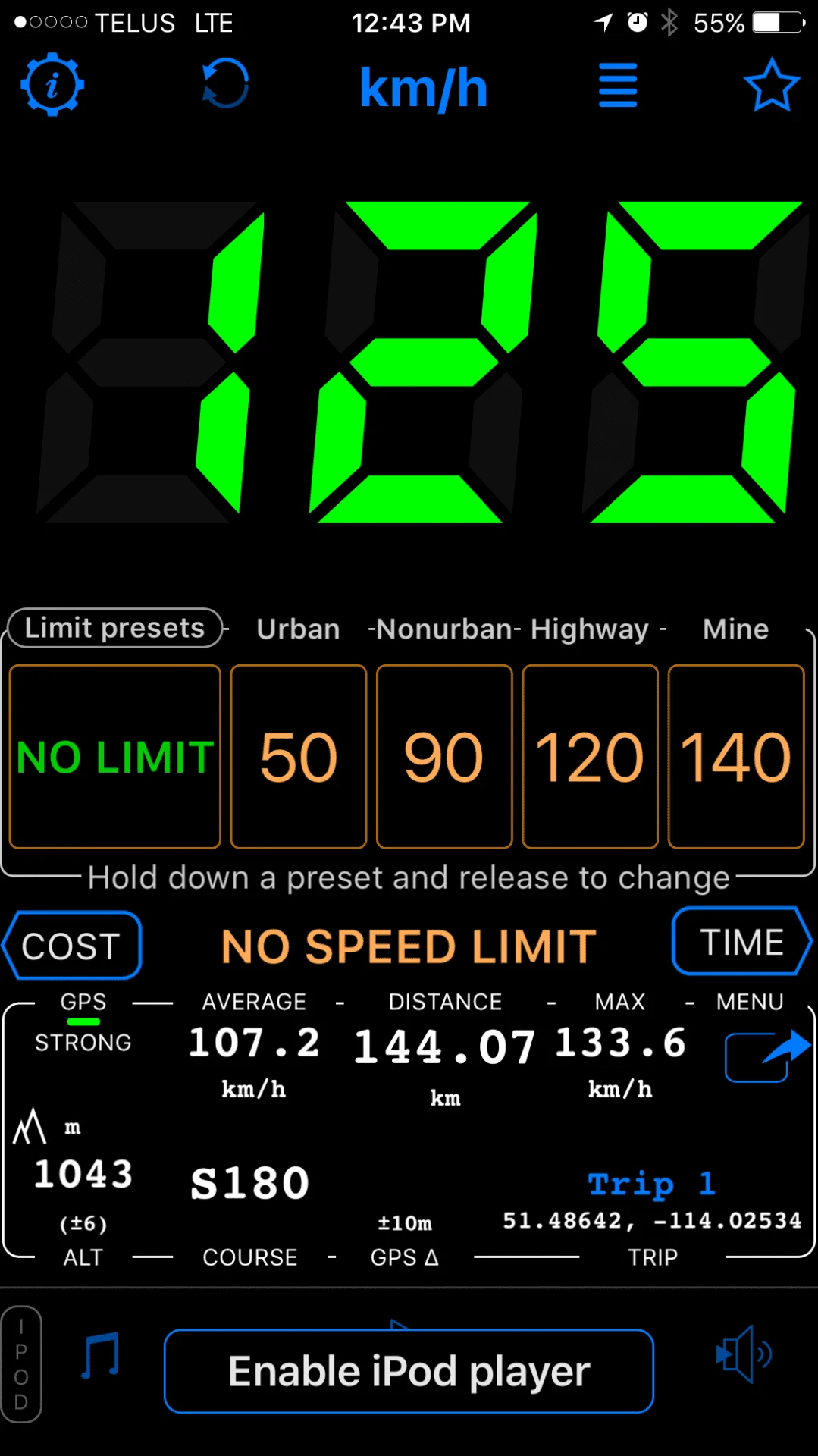818x1456 pixels.
Task: Choose the Urban 50 speed limit
Action: coord(299,756)
